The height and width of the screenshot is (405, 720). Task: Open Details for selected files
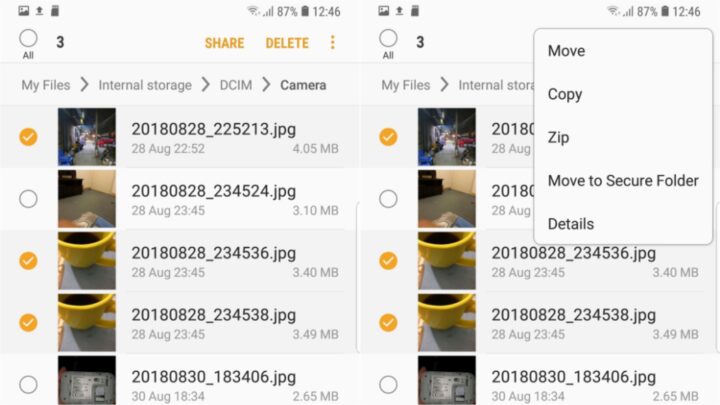tap(570, 223)
